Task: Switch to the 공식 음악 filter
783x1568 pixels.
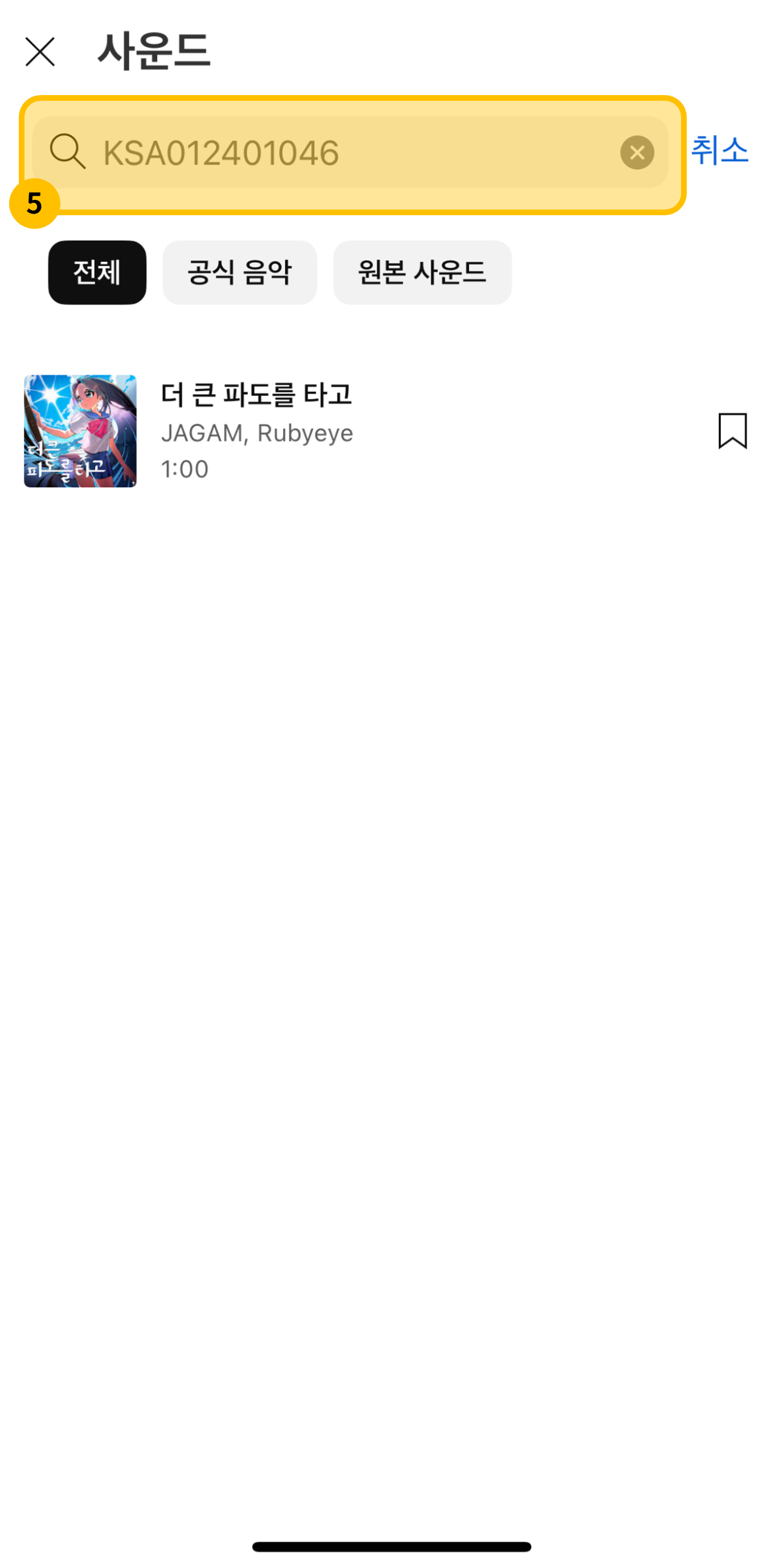Action: [x=239, y=272]
